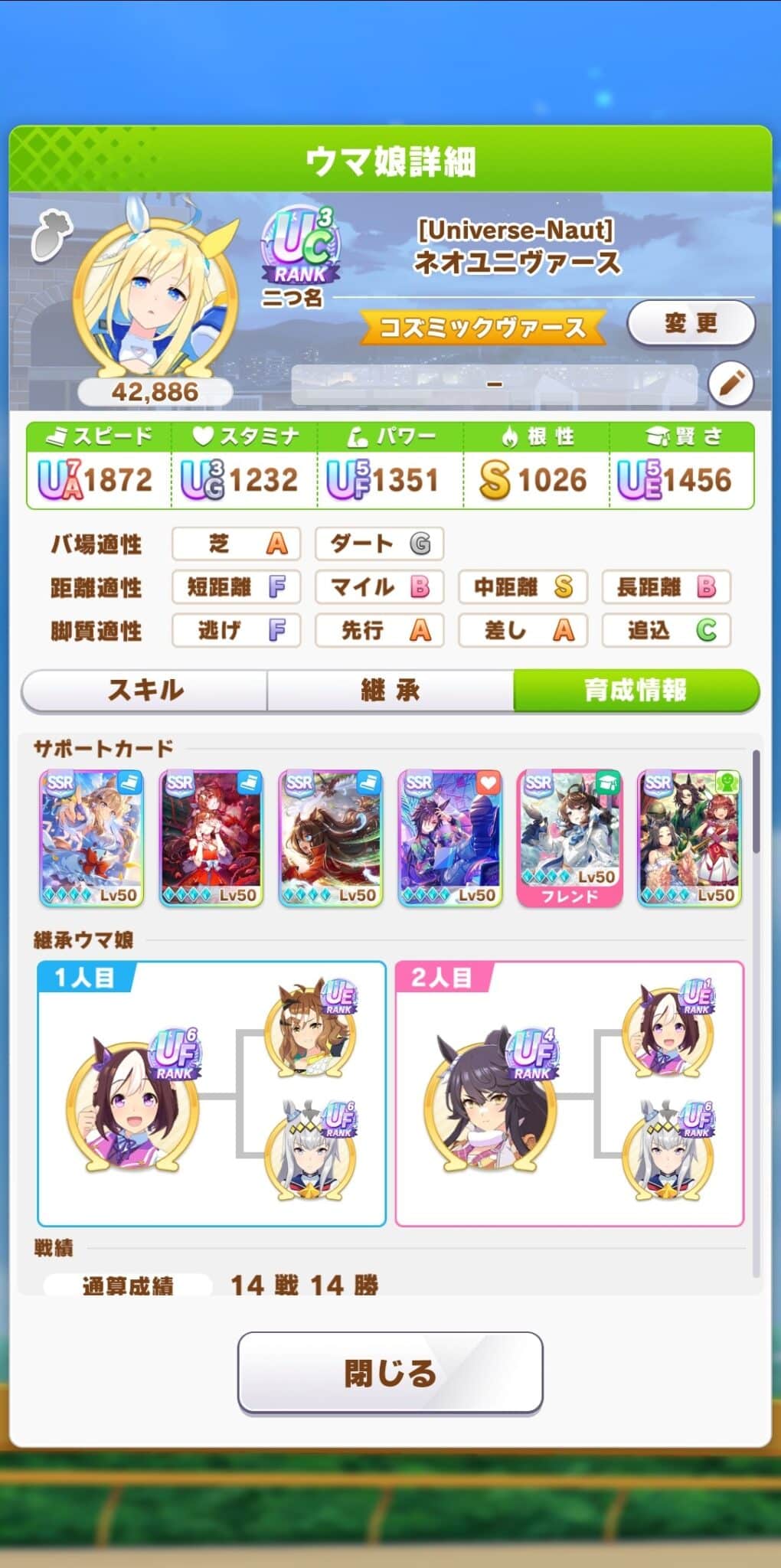Open the フレンド support card
This screenshot has height=1568, width=781.
[x=570, y=839]
